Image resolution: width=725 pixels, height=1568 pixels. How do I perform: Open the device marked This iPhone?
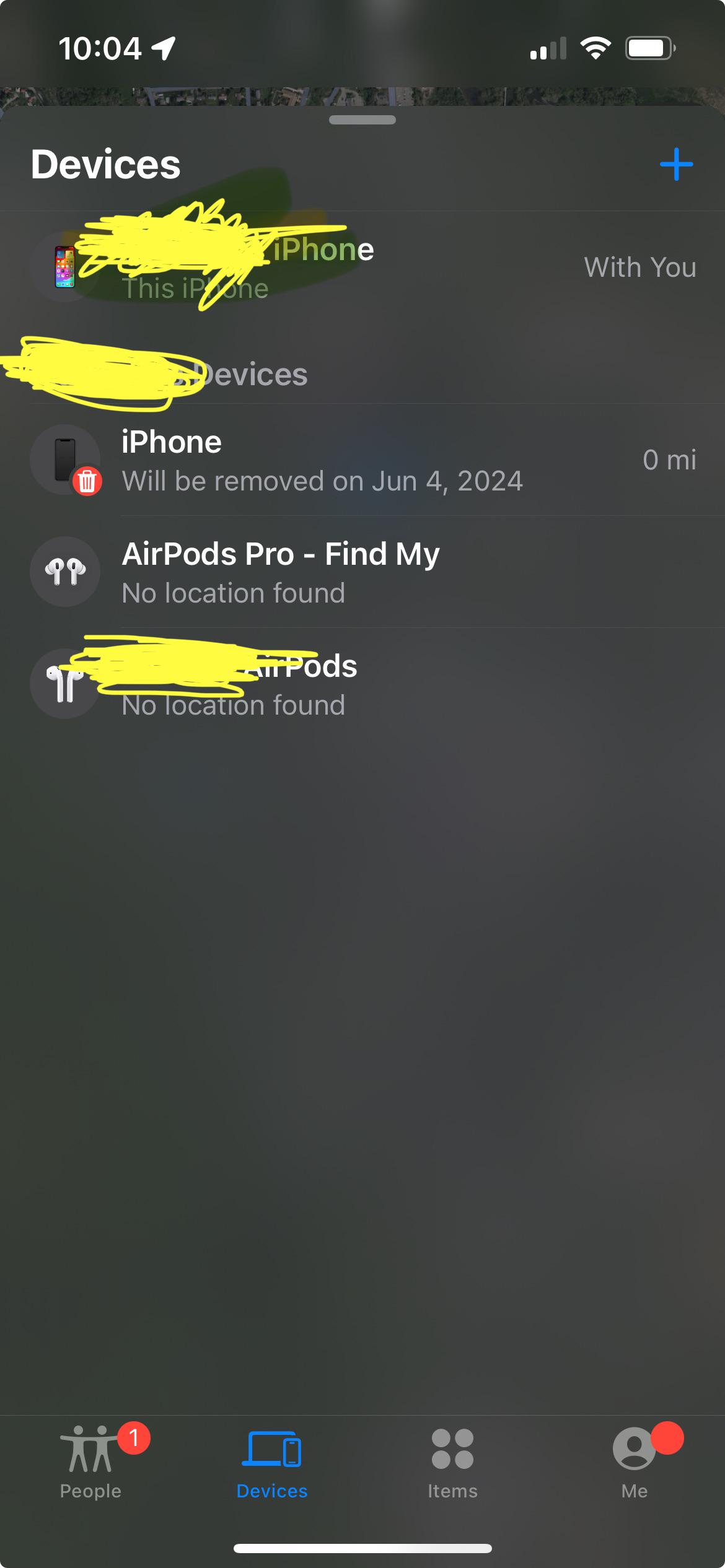pos(362,268)
